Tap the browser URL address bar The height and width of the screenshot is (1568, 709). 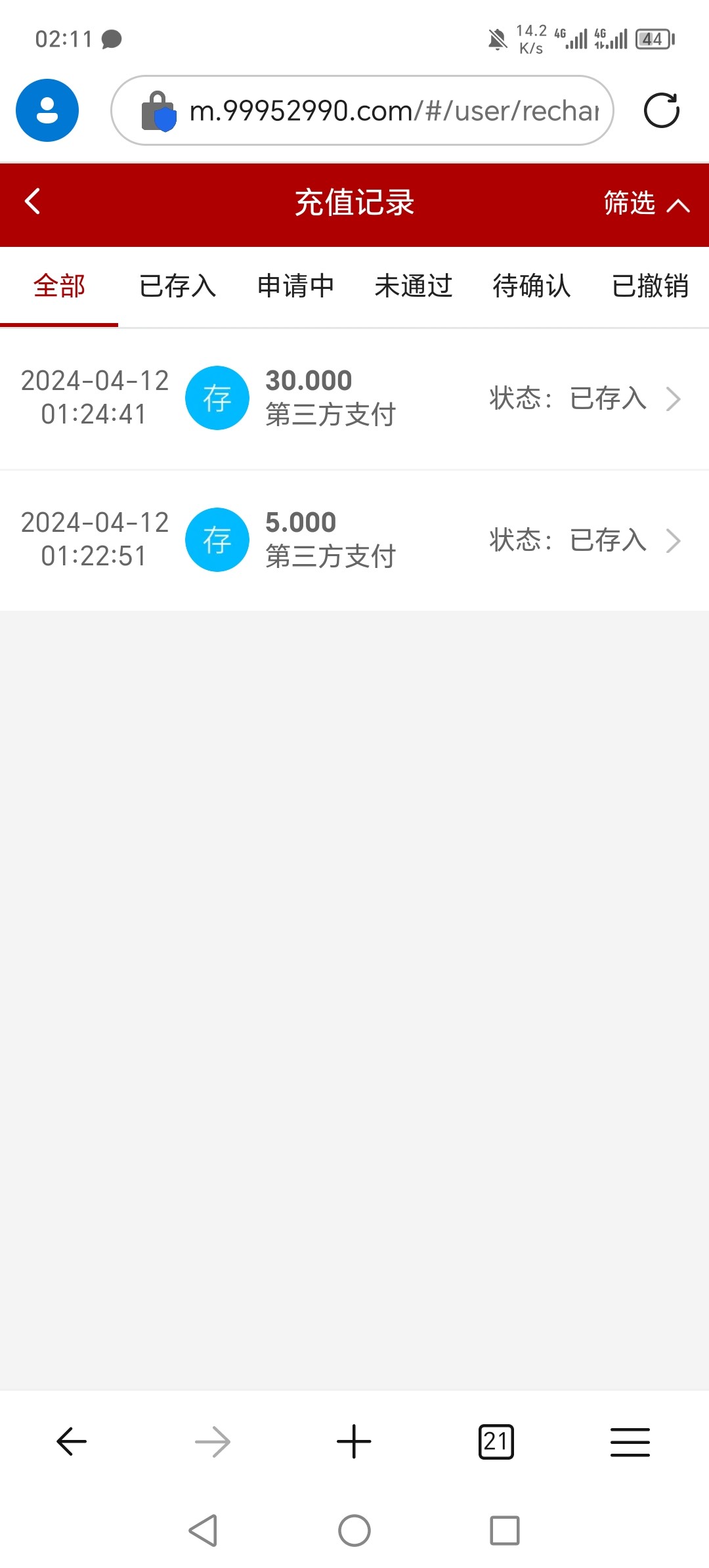click(362, 110)
